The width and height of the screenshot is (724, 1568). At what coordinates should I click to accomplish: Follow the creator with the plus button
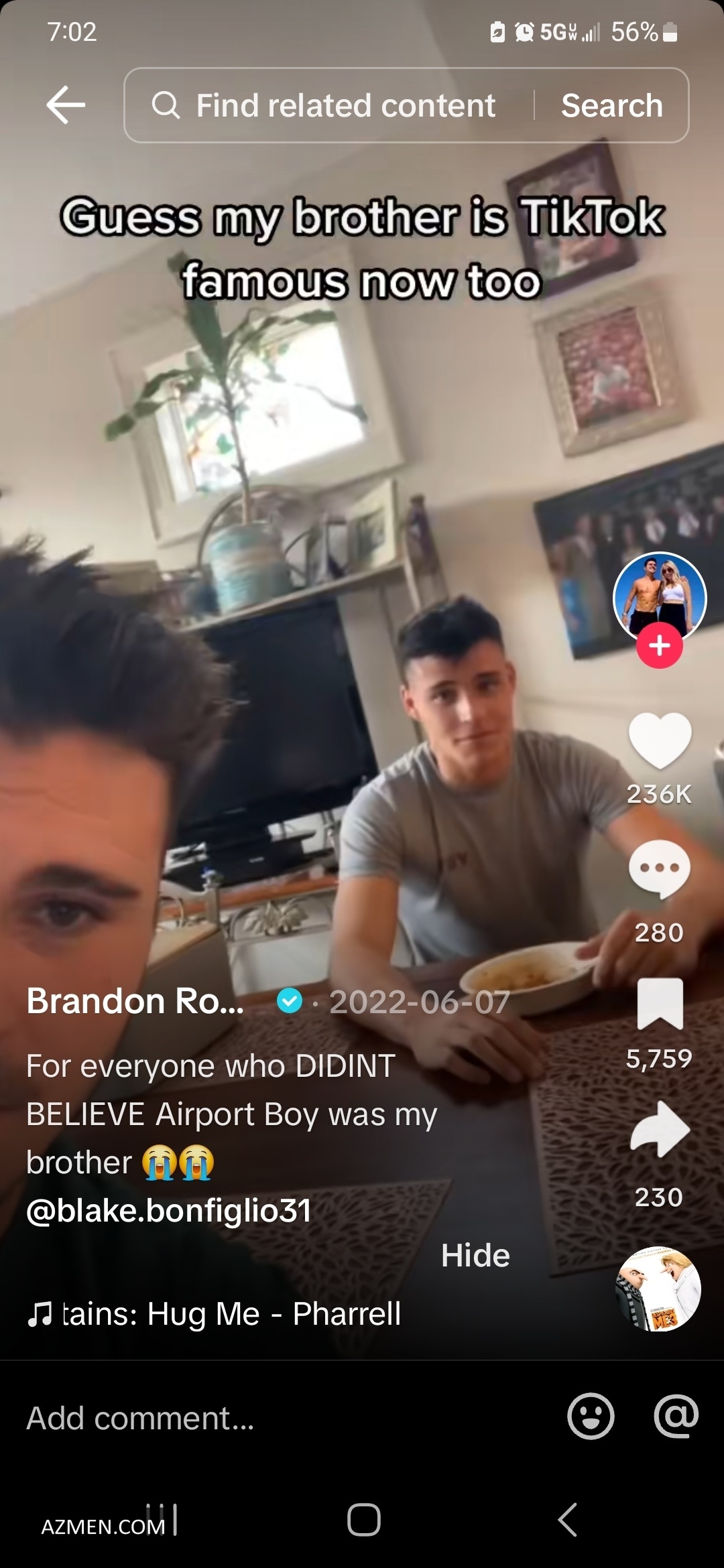click(660, 645)
